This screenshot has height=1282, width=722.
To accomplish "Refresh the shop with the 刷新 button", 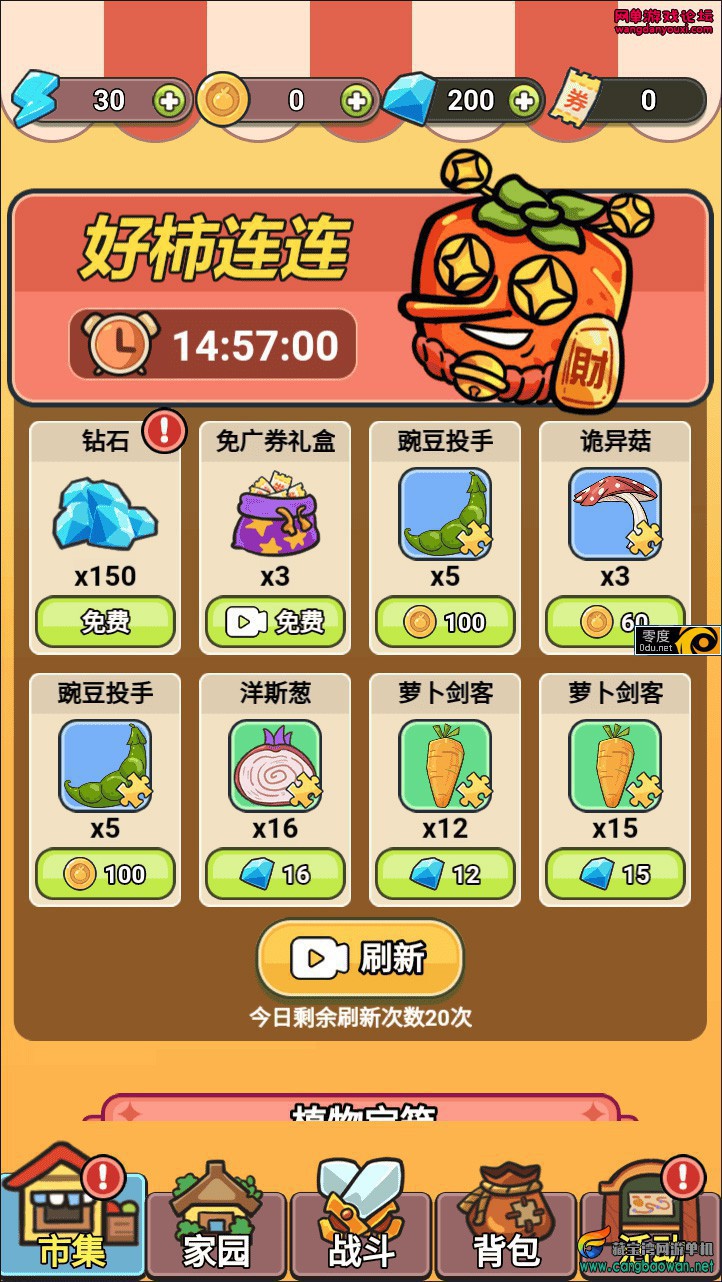I will click(360, 959).
